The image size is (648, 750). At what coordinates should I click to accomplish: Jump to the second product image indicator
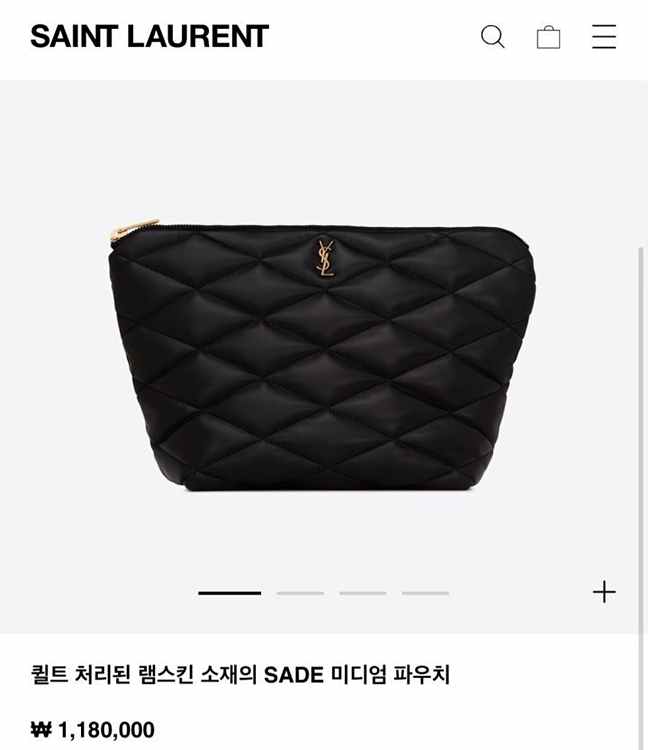coord(300,593)
